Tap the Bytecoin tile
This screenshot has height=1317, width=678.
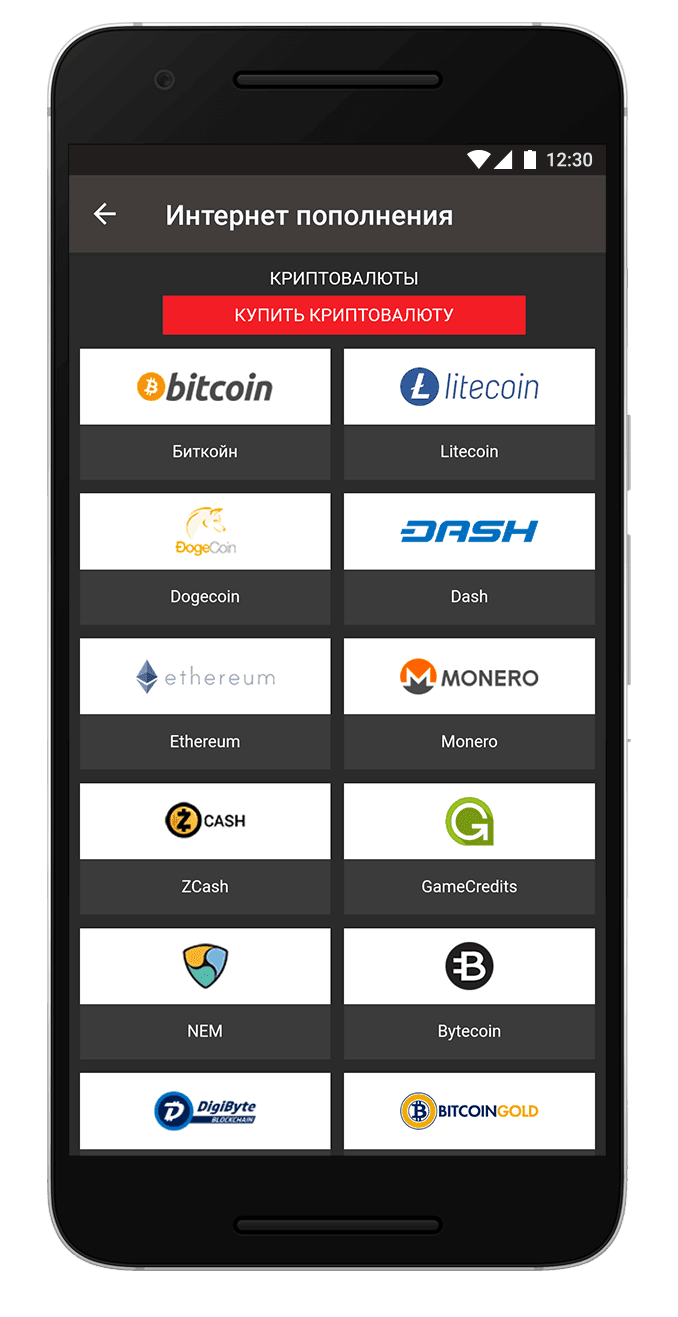(469, 993)
